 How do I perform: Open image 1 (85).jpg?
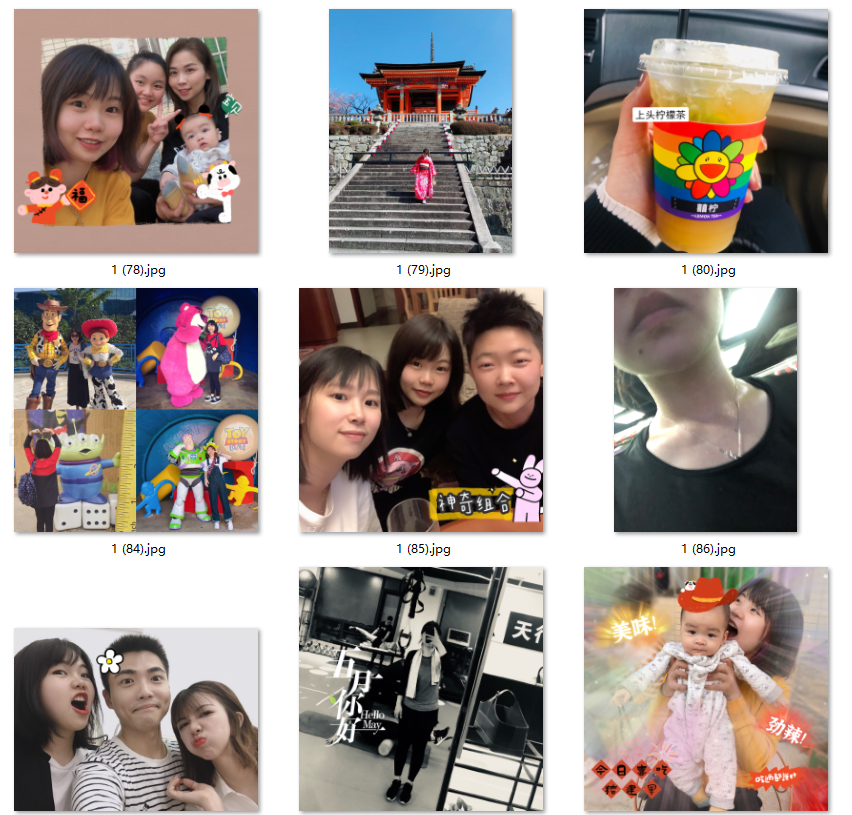(x=421, y=410)
